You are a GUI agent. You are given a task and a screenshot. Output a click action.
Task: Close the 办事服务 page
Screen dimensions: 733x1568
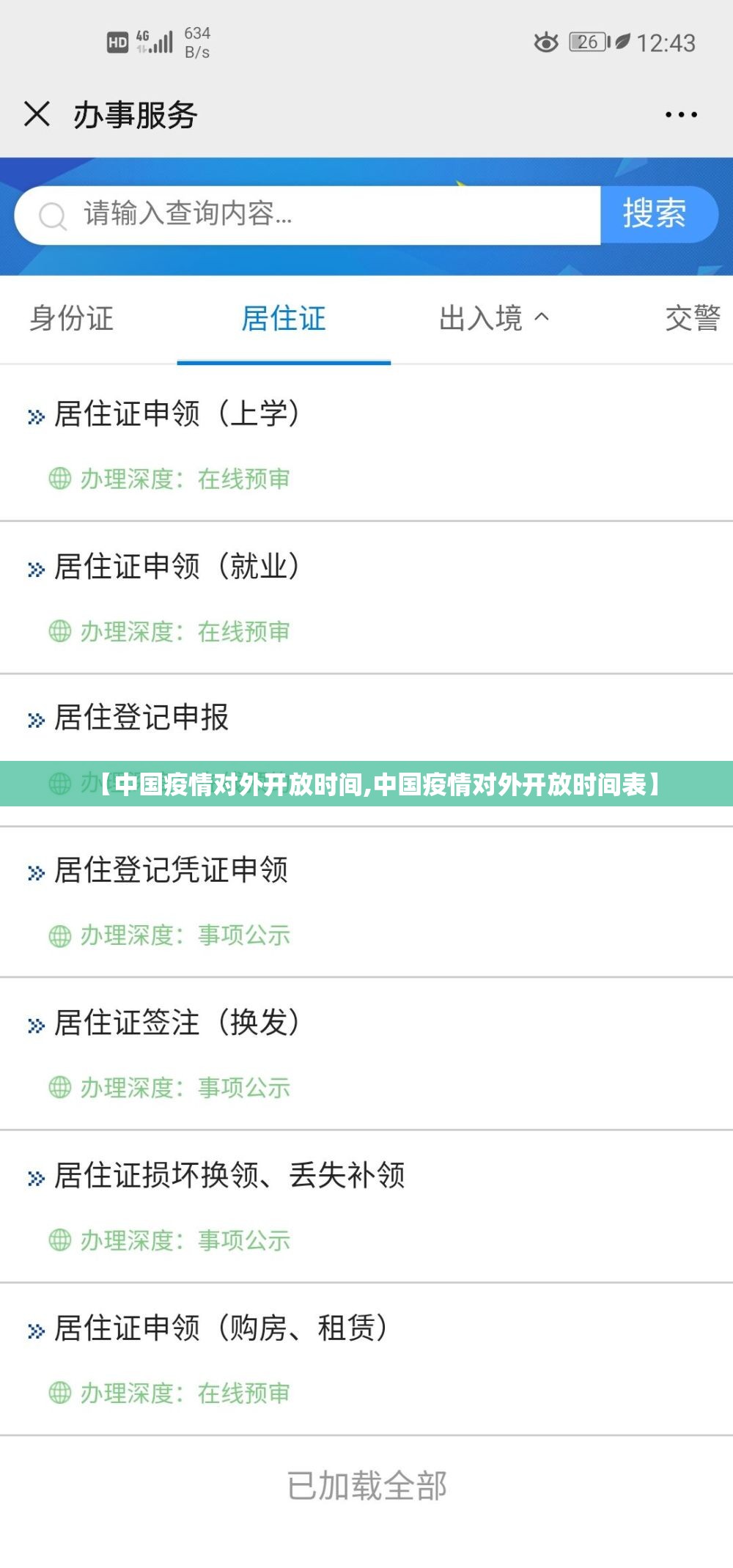(37, 114)
